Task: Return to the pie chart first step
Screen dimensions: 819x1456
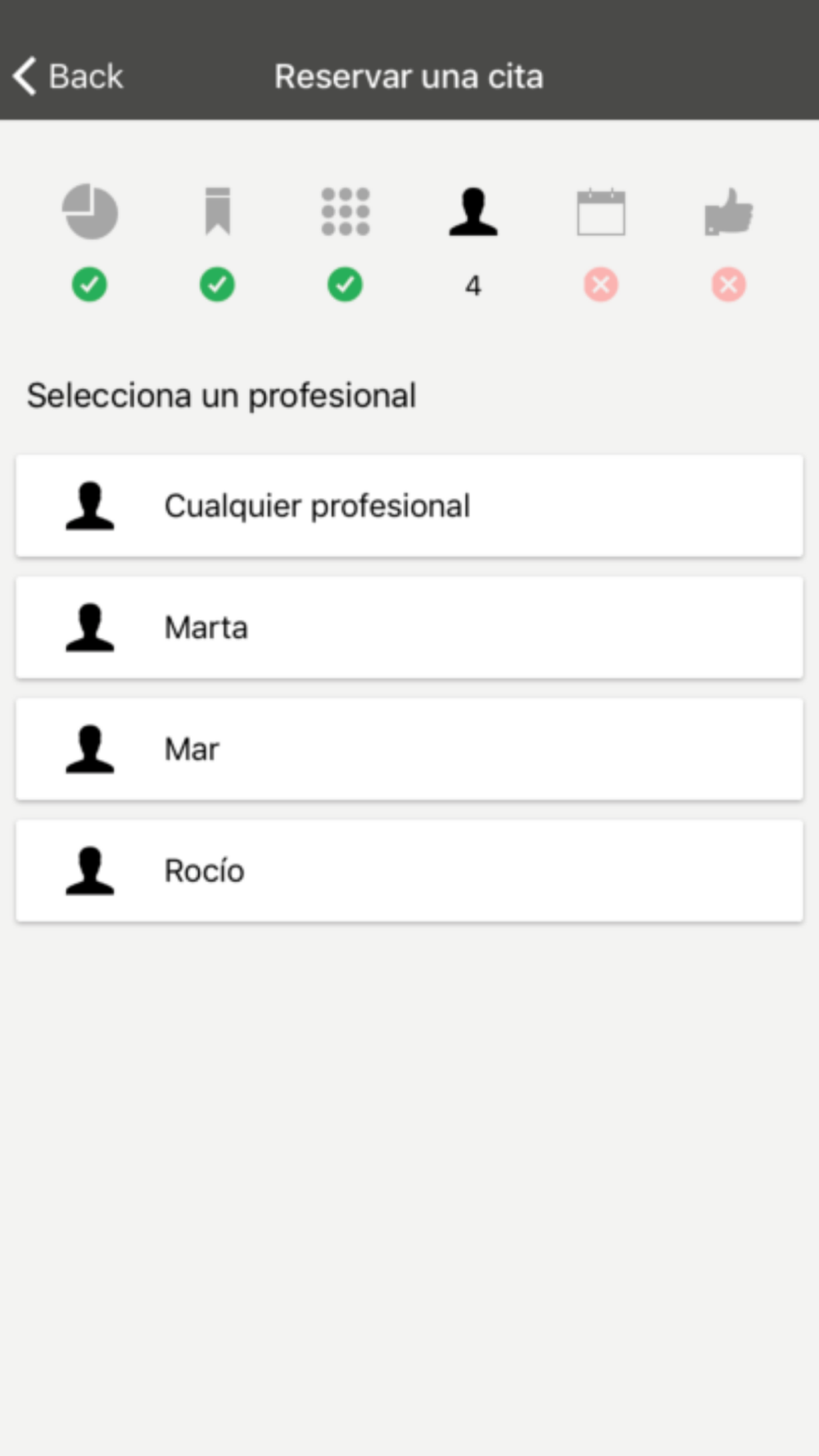Action: [90, 211]
